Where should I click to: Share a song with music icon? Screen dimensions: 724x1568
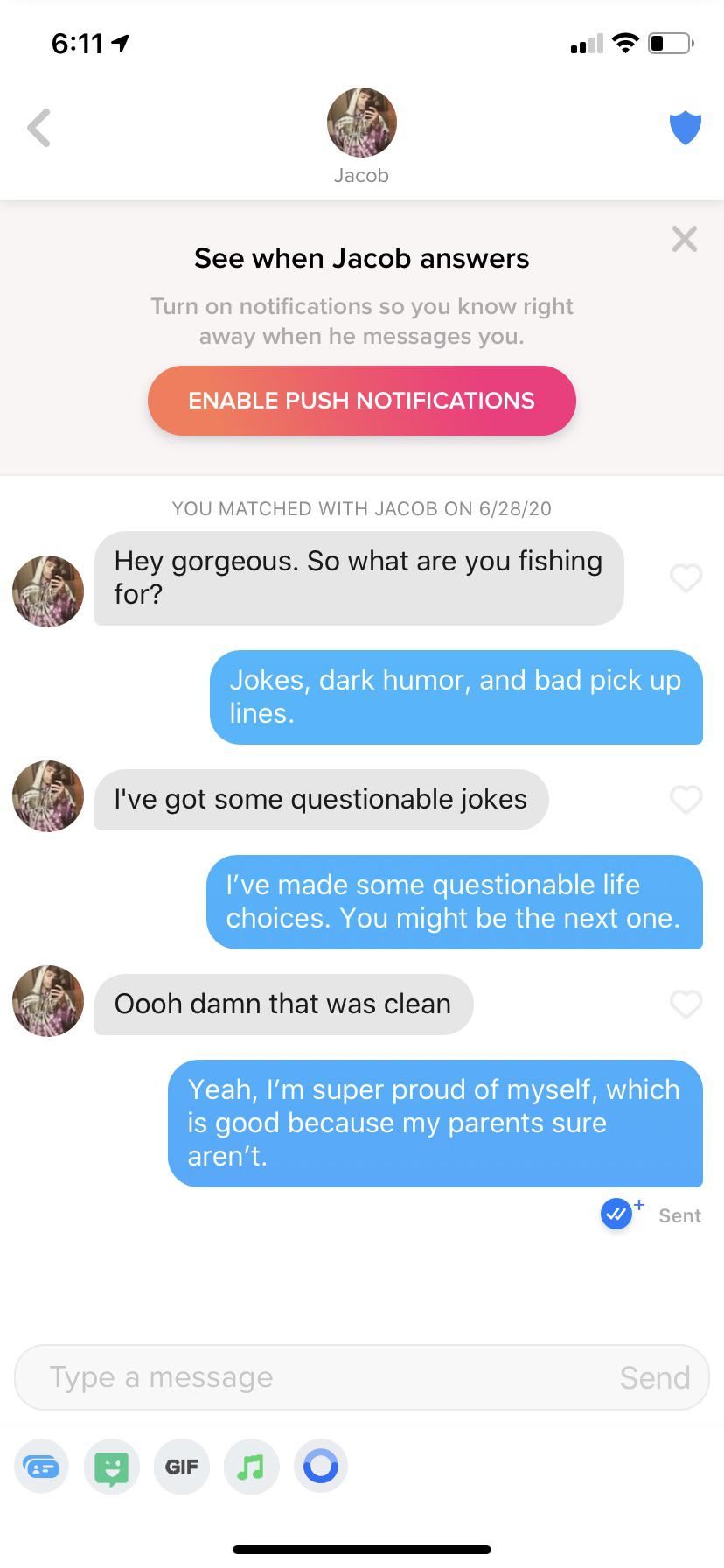(251, 1466)
